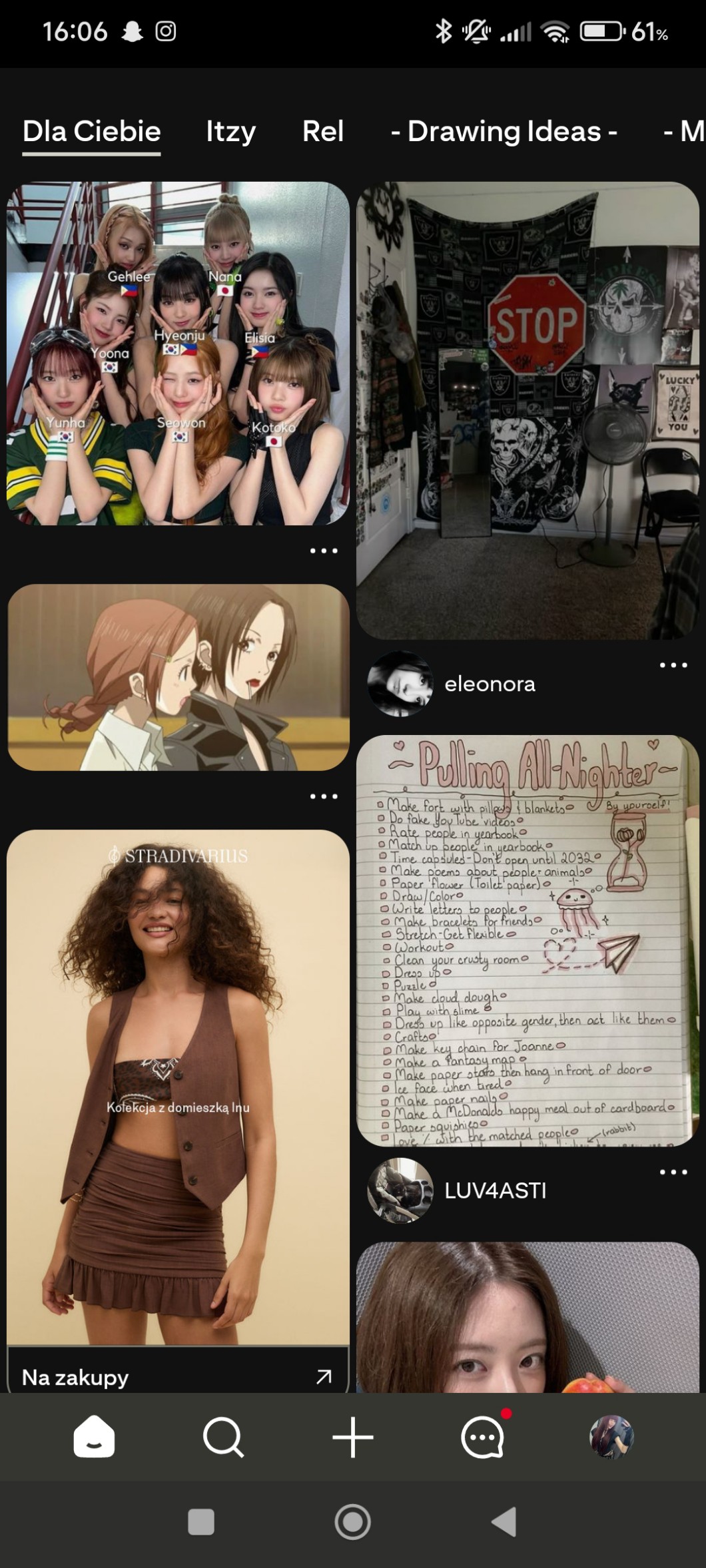Open the STOP sign room pin

[528, 410]
